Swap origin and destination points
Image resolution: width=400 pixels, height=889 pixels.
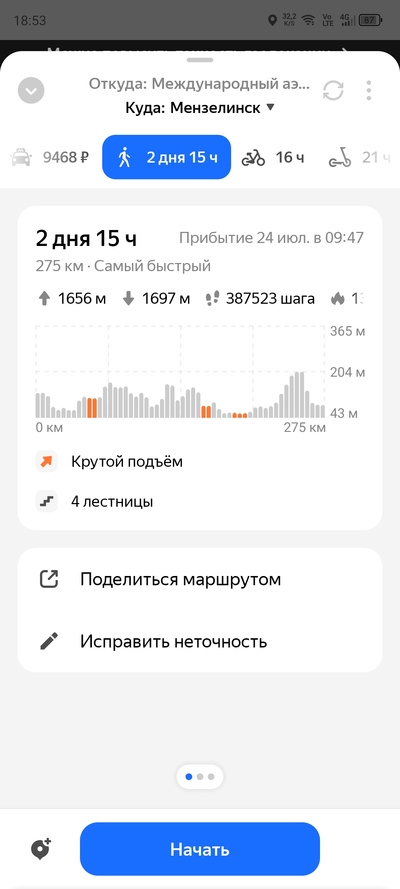(x=333, y=91)
